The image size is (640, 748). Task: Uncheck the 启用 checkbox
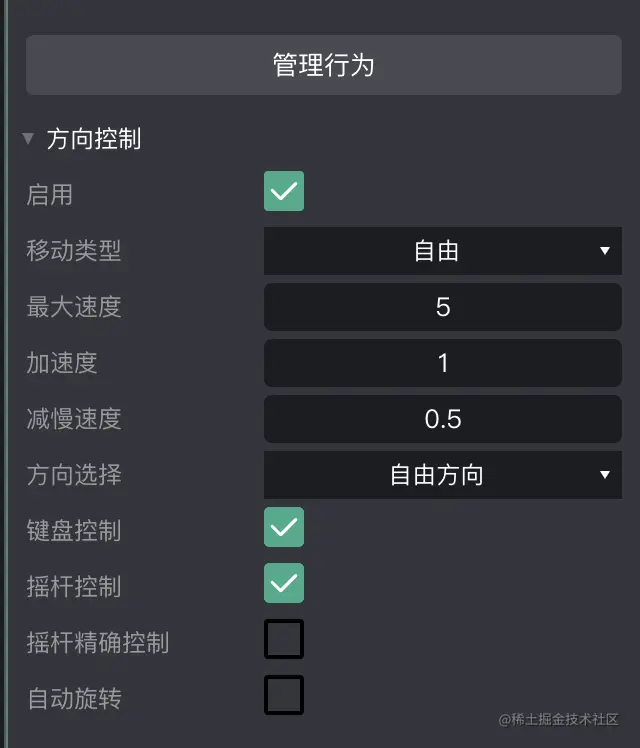click(x=284, y=191)
